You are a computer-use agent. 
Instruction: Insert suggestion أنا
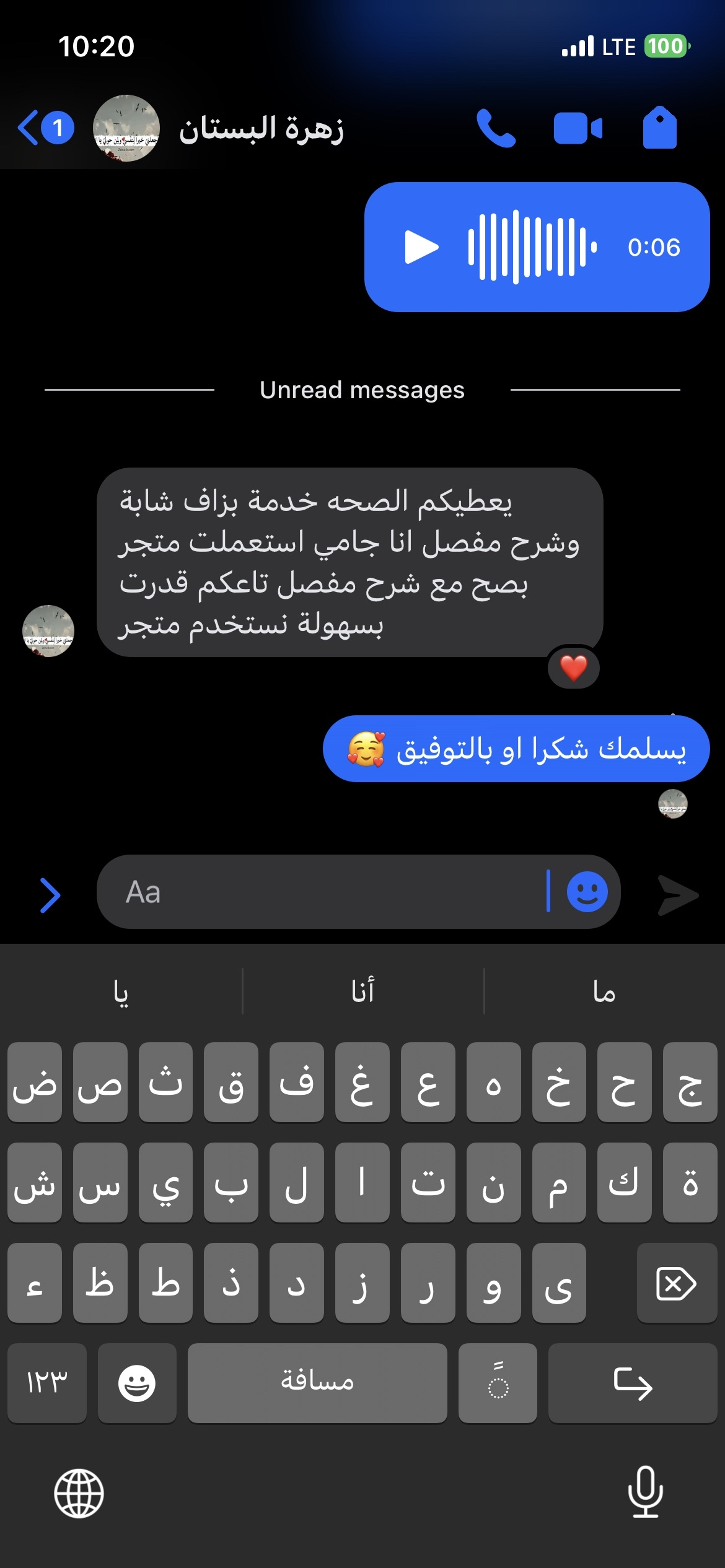coord(363,992)
